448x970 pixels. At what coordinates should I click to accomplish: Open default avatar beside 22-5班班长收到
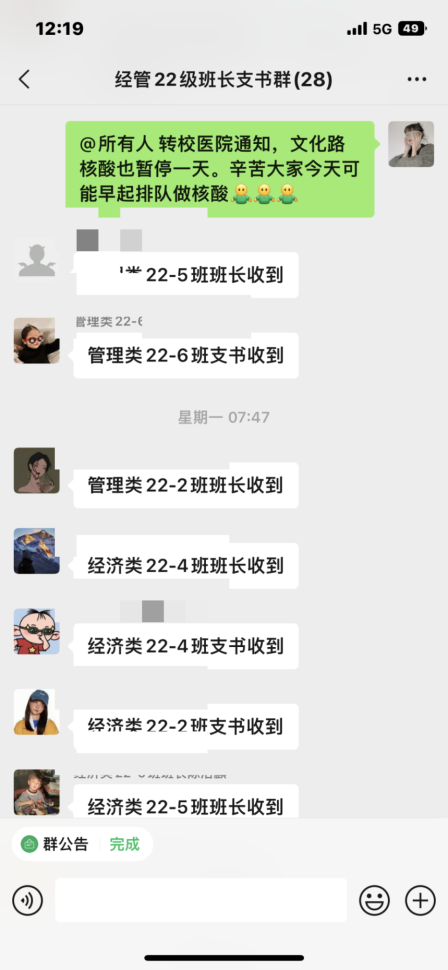click(37, 260)
